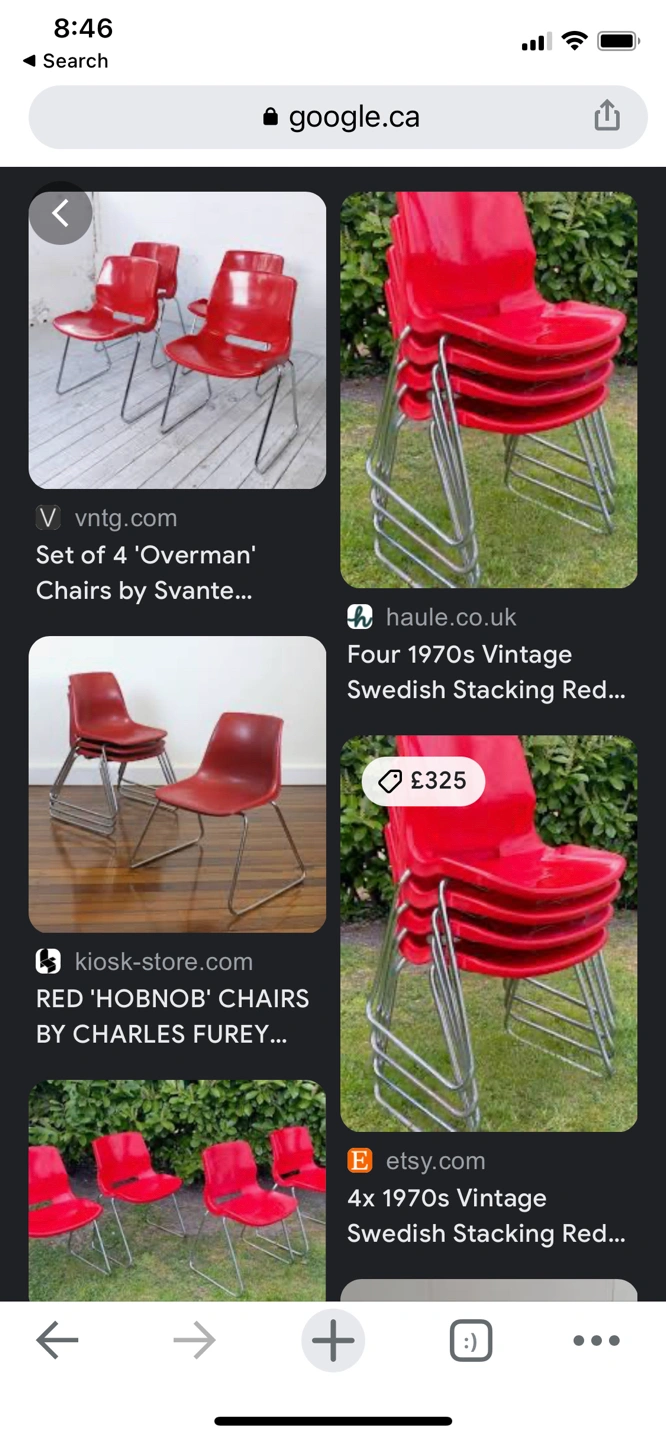The image size is (666, 1440).
Task: Open a new browser tab
Action: tap(333, 1340)
